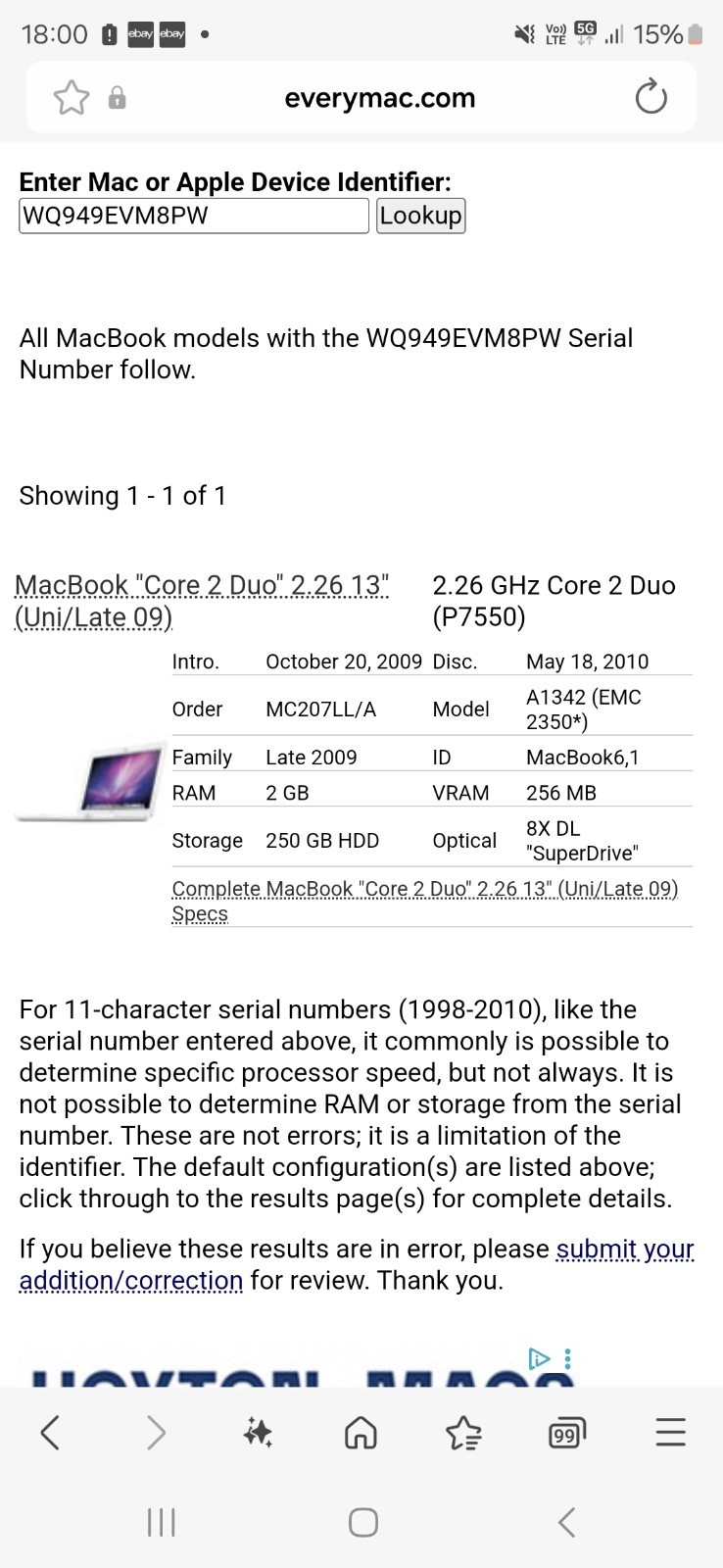723x1568 pixels.
Task: Go forward with the browser forward arrow
Action: [156, 1433]
